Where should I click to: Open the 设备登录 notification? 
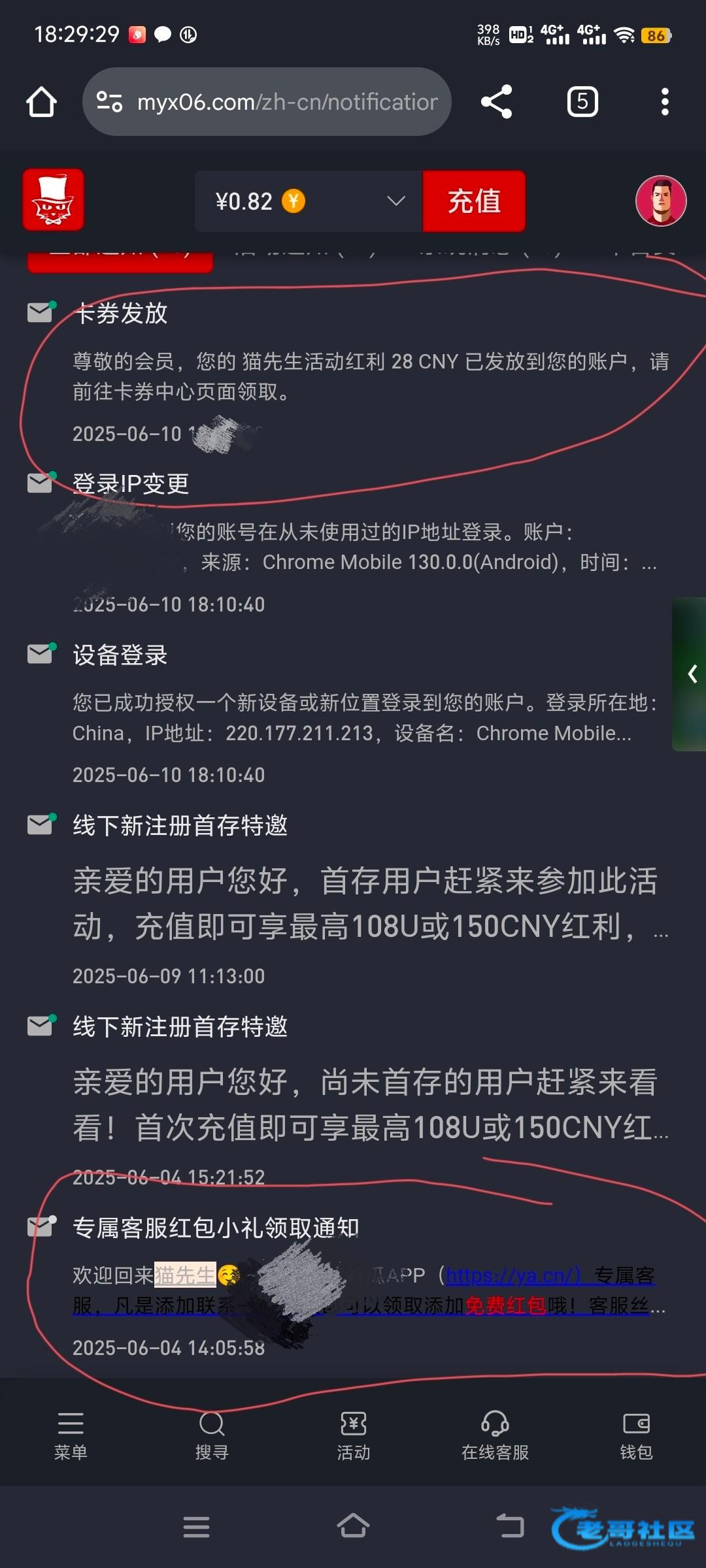point(120,655)
